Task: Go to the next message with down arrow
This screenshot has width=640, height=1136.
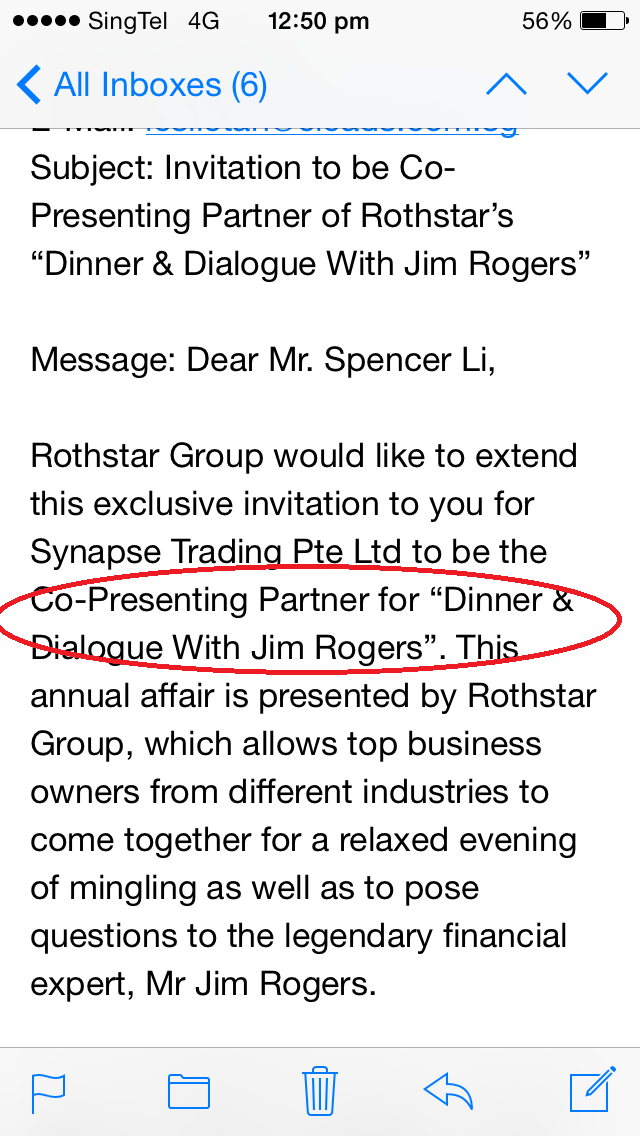Action: click(587, 85)
